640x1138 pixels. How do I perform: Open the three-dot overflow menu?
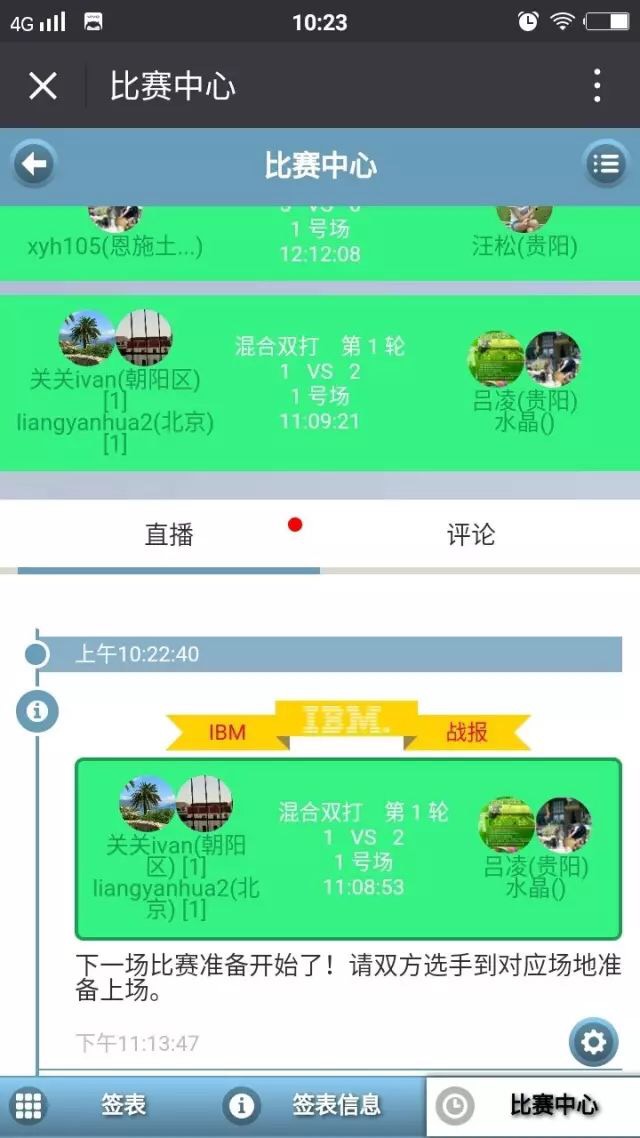[597, 86]
